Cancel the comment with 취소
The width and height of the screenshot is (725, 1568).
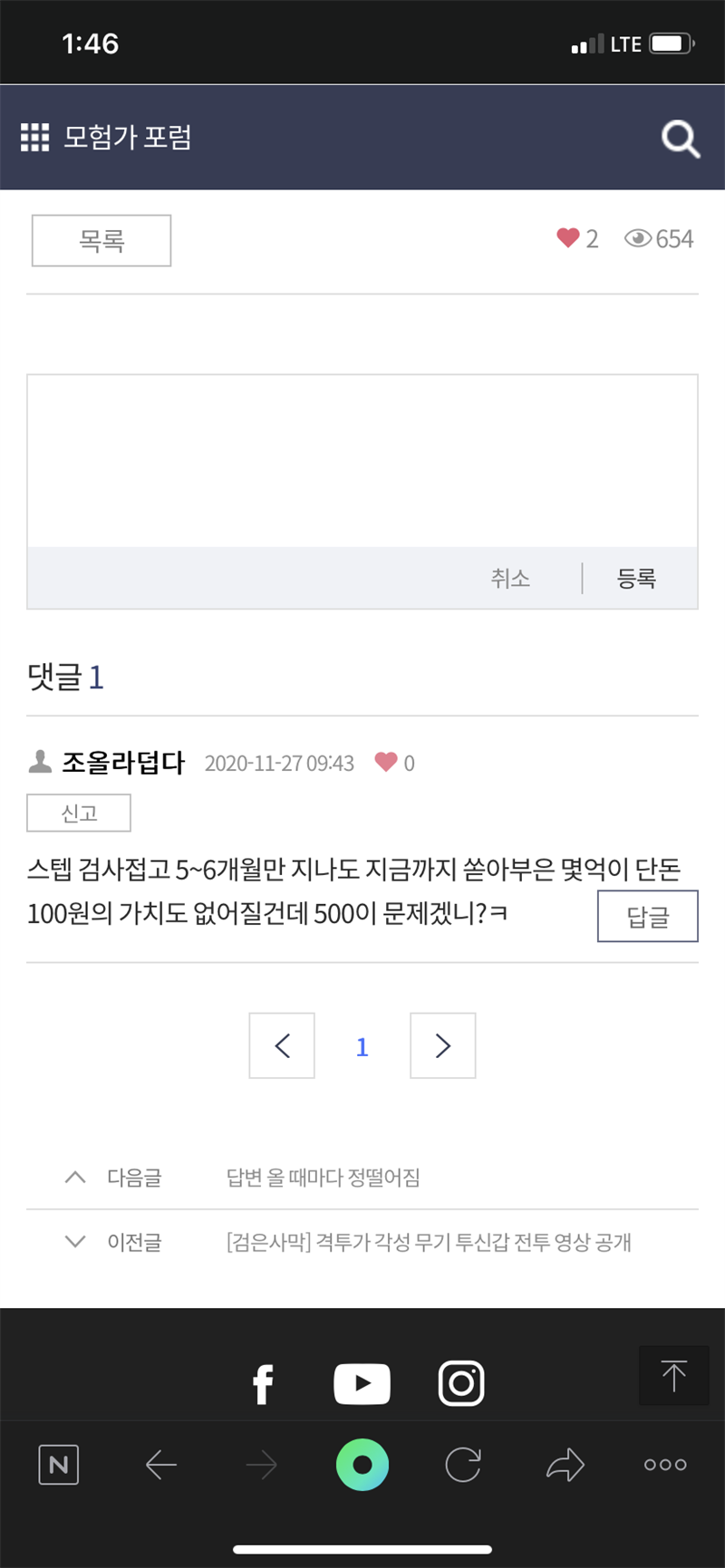tap(510, 578)
